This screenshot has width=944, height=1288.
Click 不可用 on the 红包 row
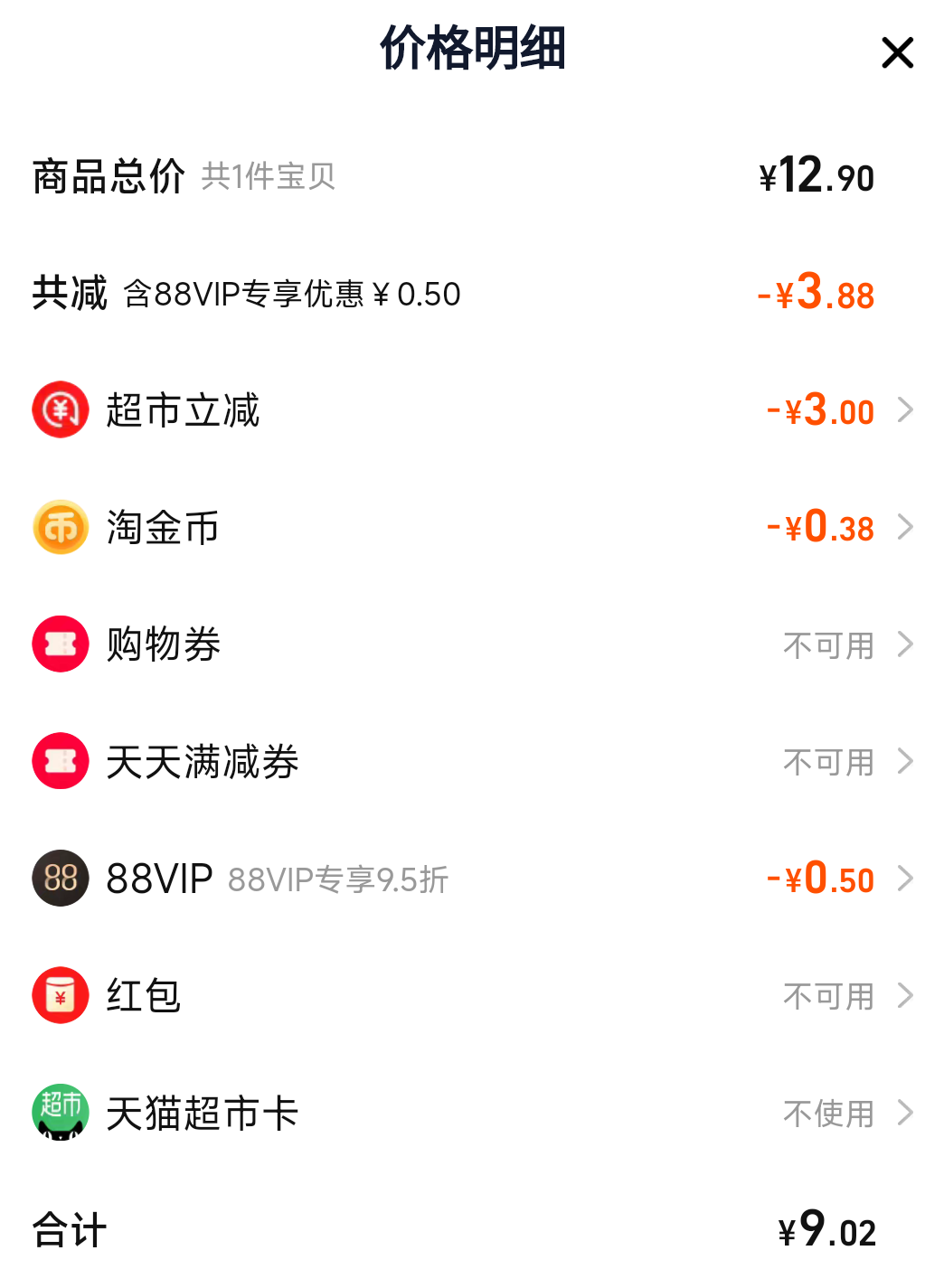[x=828, y=995]
